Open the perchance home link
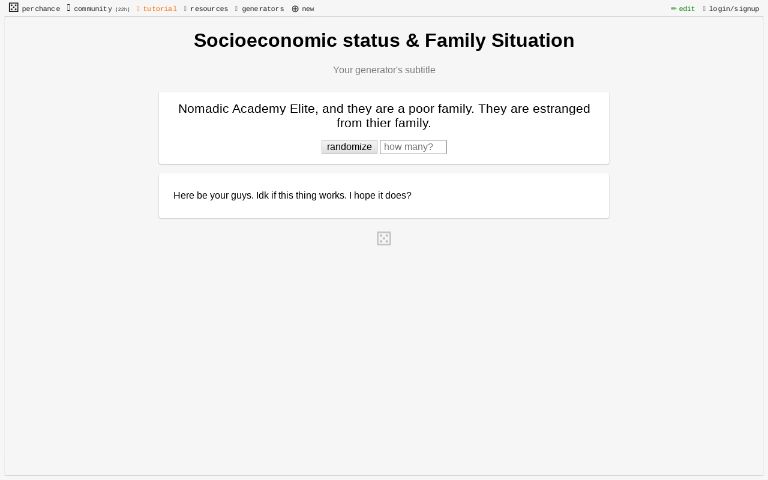Screen dimensions: 768x480 click(x=35, y=8)
